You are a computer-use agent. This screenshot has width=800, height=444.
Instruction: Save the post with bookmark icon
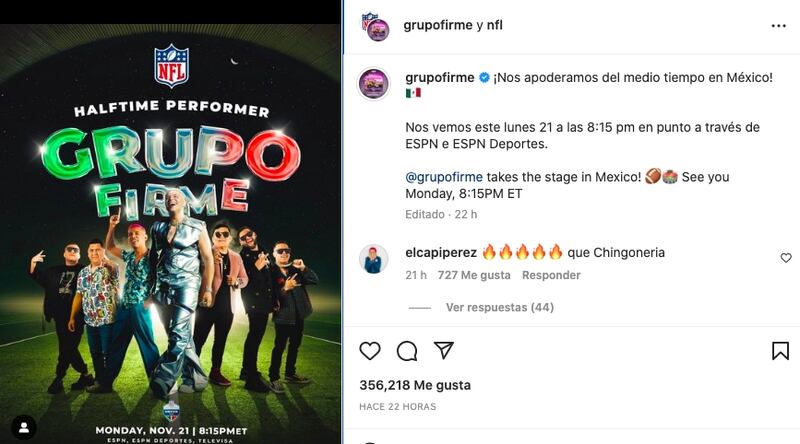780,351
